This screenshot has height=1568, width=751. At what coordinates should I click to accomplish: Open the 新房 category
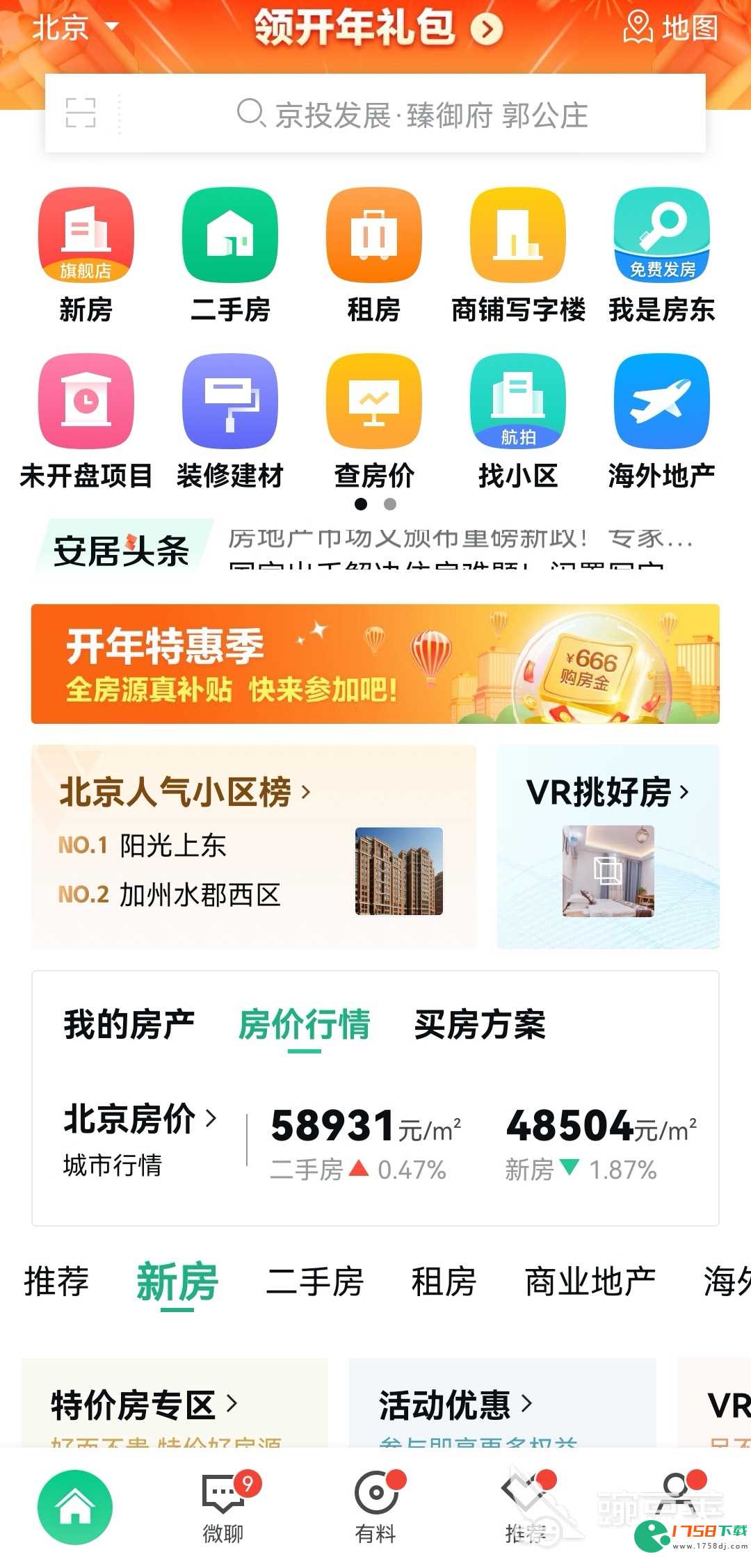(86, 255)
